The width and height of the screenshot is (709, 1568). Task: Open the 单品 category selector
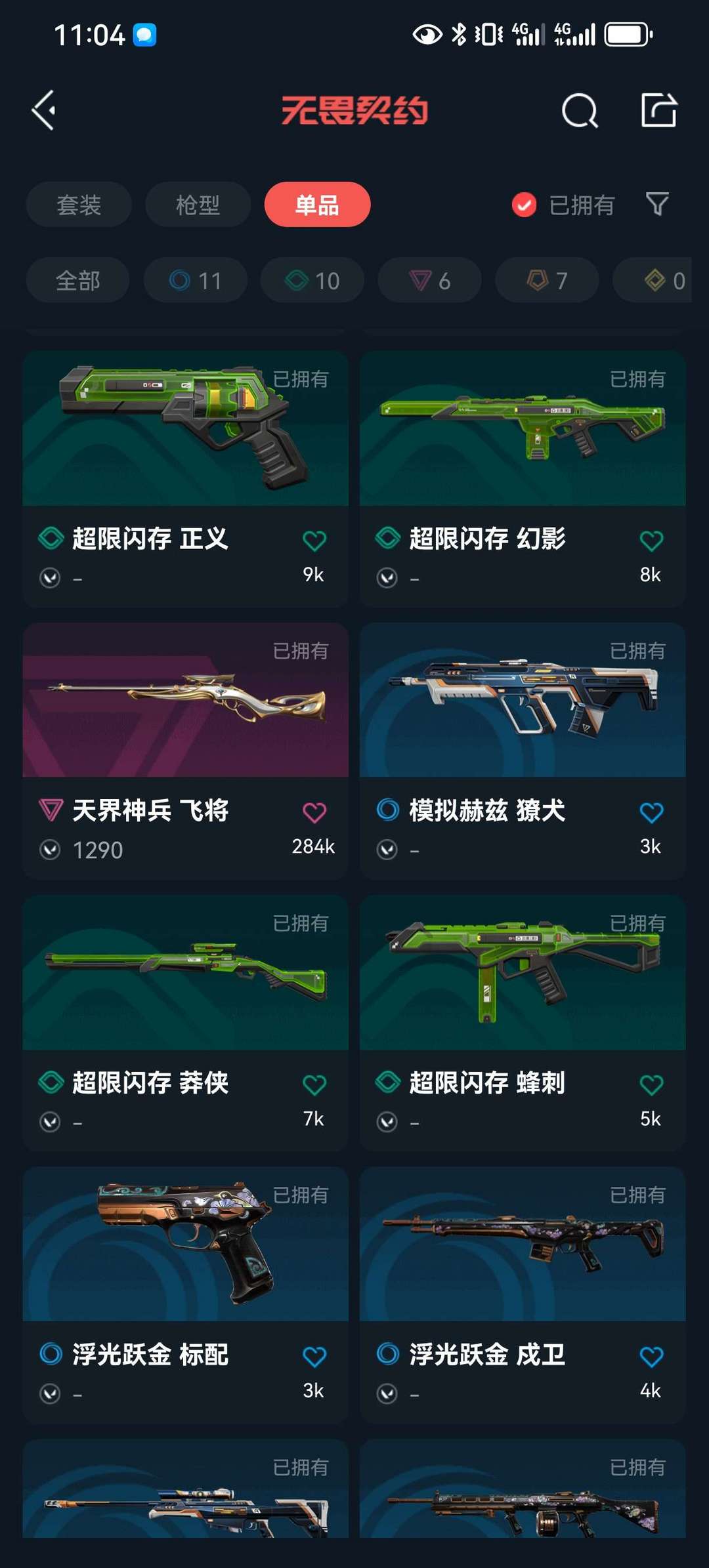pos(317,205)
